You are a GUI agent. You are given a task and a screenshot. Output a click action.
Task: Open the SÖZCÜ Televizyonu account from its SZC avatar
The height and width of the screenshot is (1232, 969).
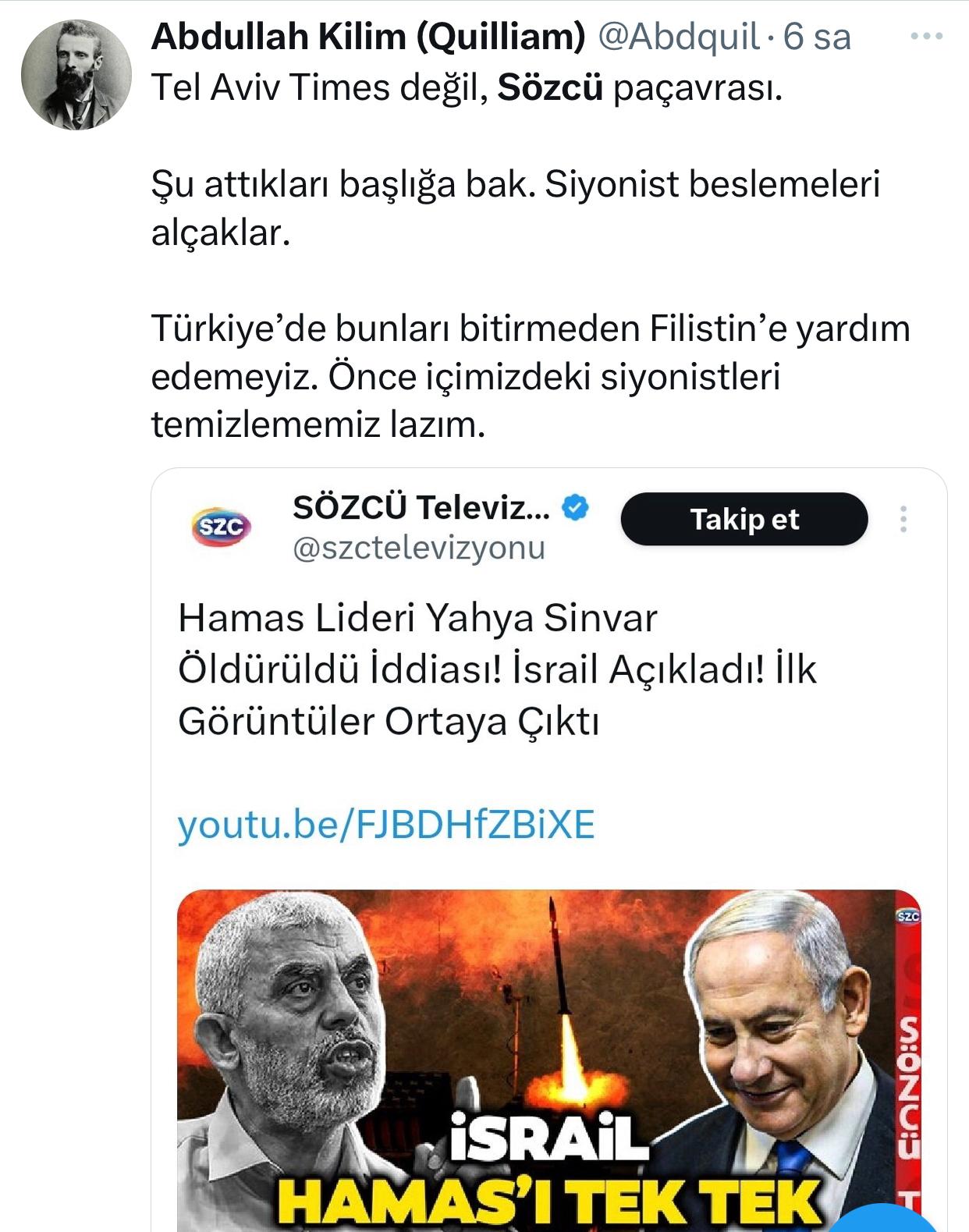pos(222,527)
